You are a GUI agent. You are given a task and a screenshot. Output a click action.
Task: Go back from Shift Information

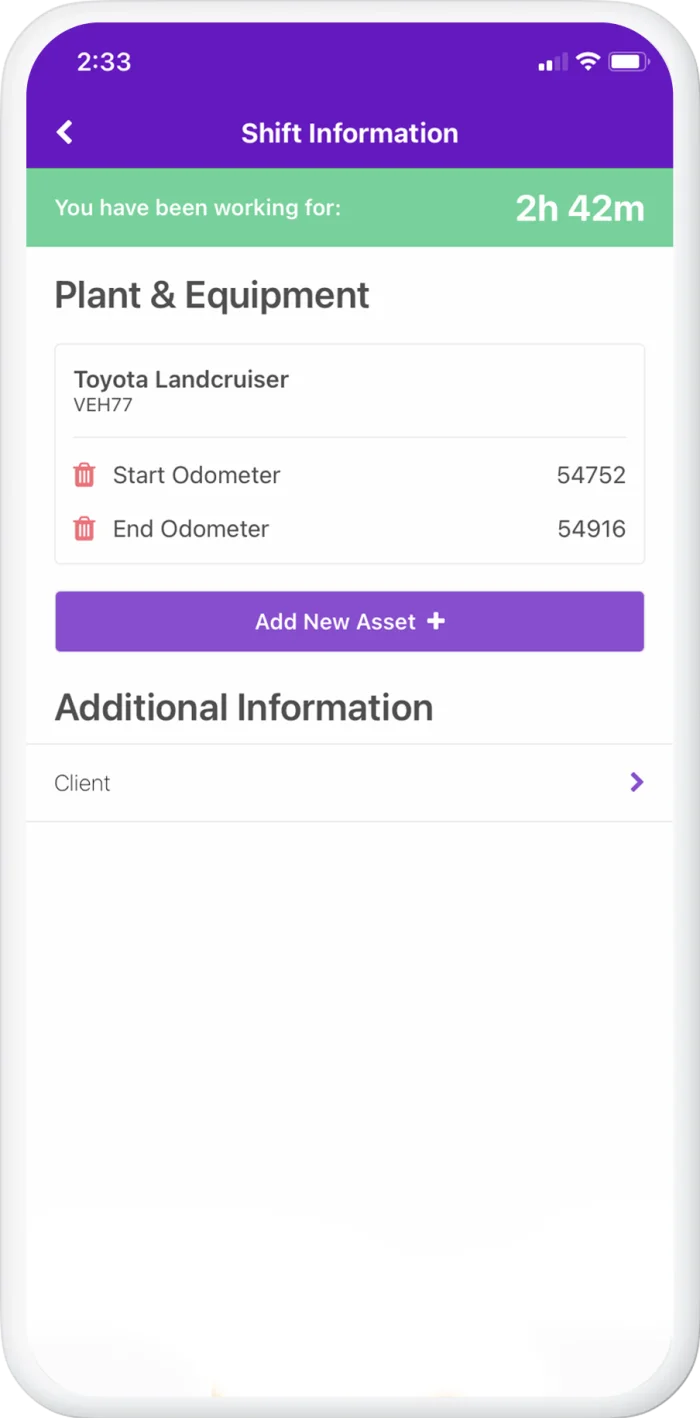(65, 132)
